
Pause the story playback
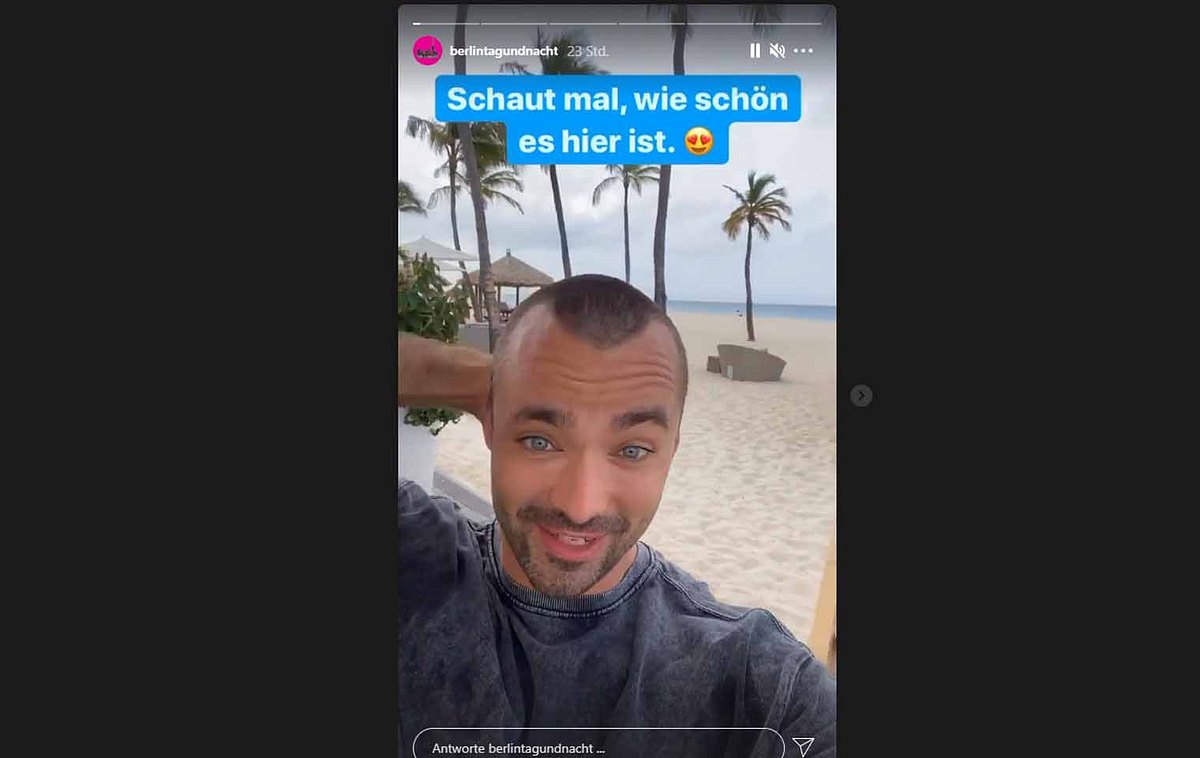point(755,50)
